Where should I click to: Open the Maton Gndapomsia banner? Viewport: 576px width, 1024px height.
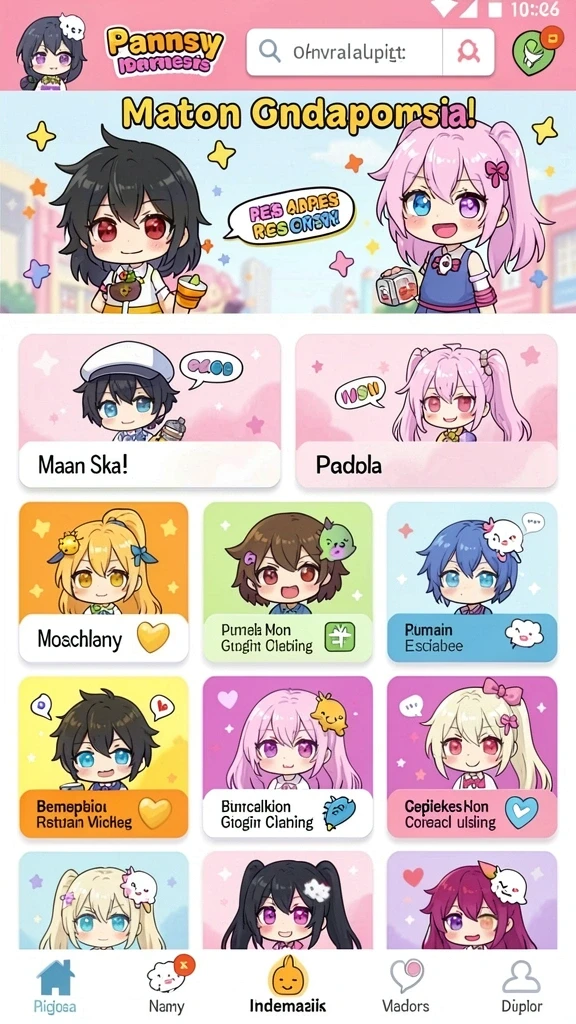pos(288,202)
